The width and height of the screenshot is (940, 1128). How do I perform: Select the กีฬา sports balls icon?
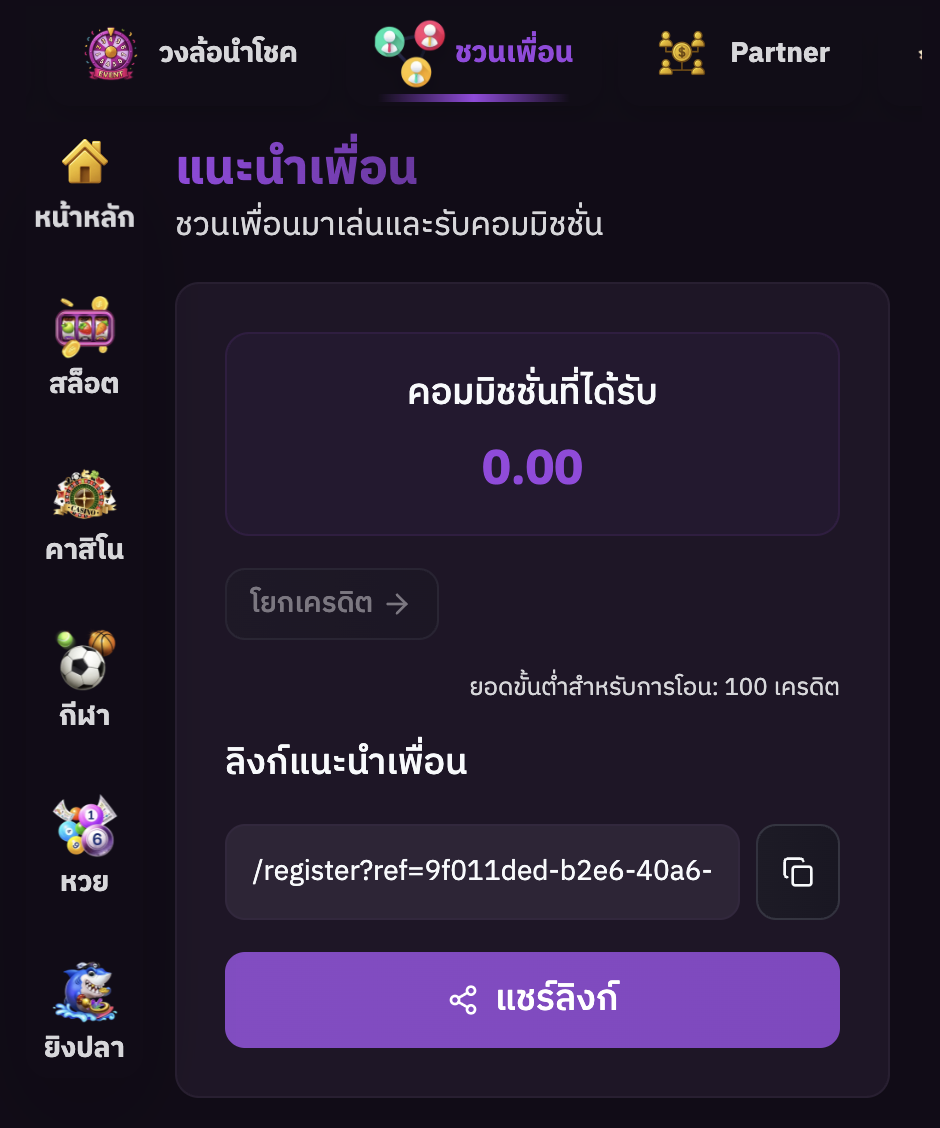click(84, 660)
